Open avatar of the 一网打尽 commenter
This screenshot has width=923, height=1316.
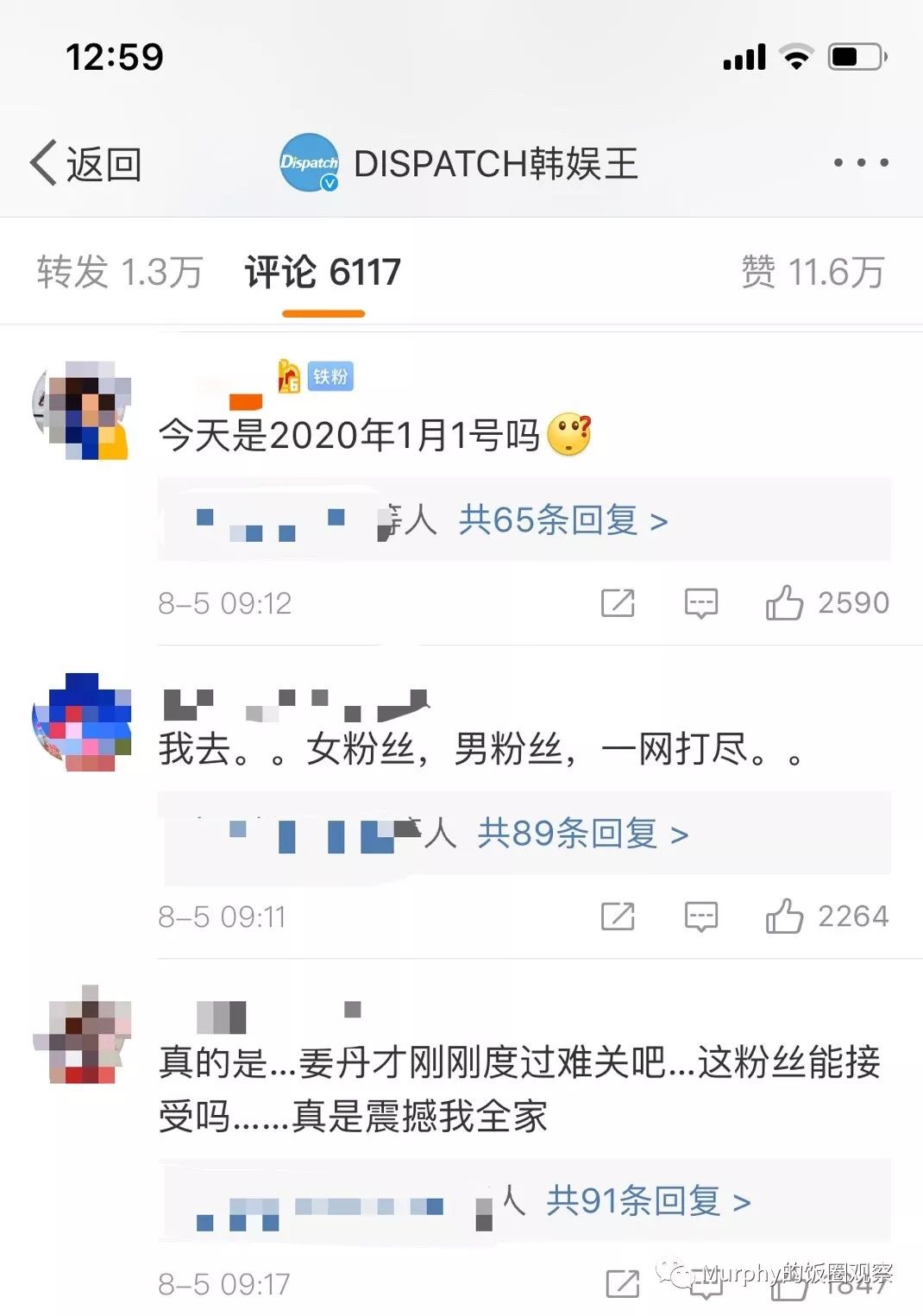(x=82, y=722)
